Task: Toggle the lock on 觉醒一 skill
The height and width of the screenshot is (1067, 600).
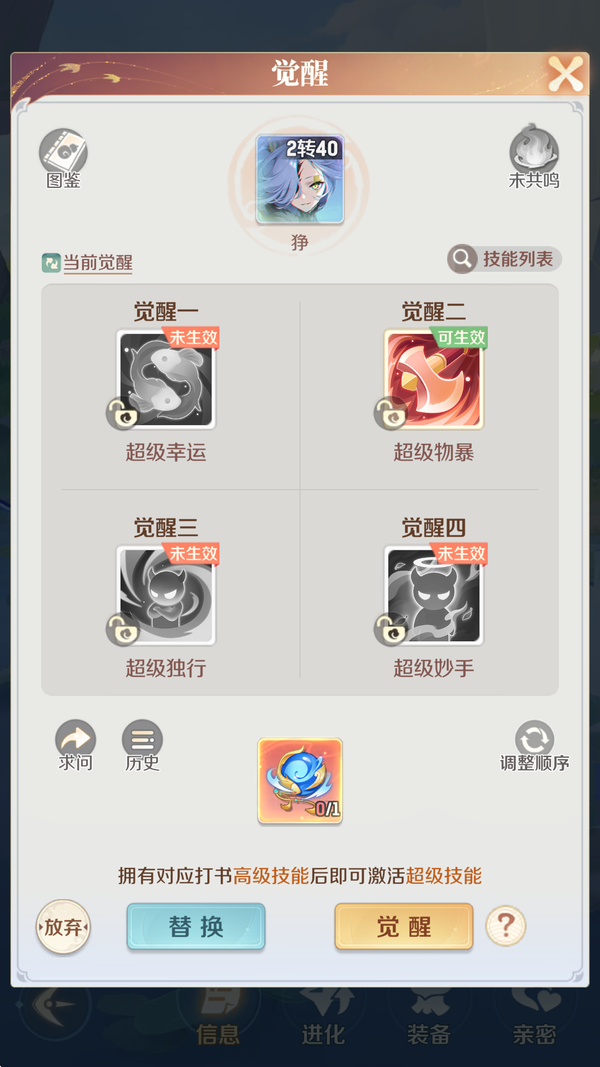Action: 120,412
